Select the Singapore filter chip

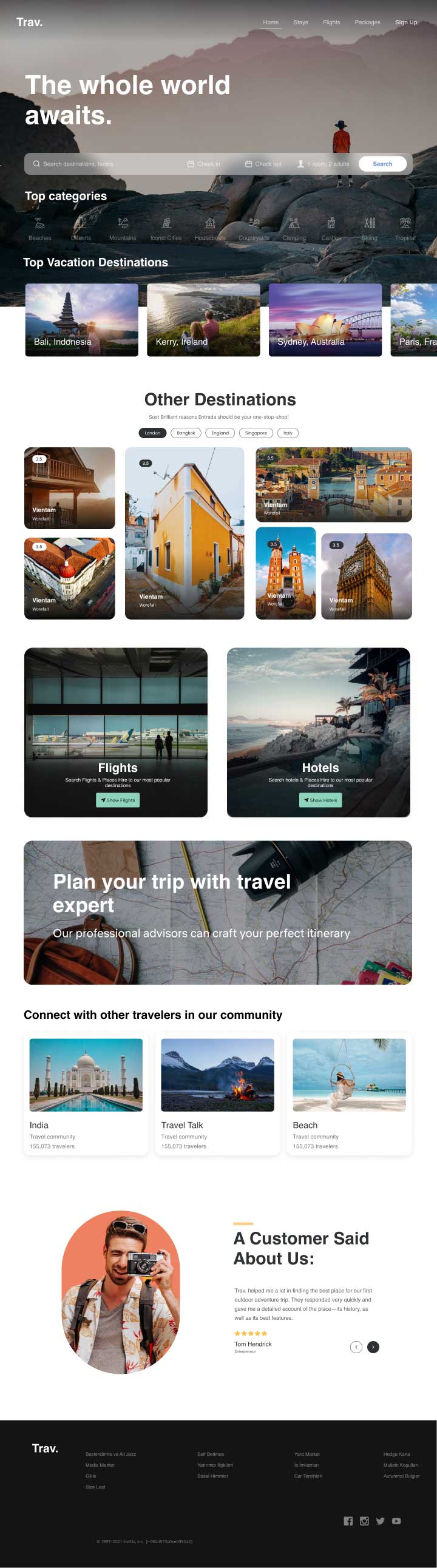pos(256,433)
